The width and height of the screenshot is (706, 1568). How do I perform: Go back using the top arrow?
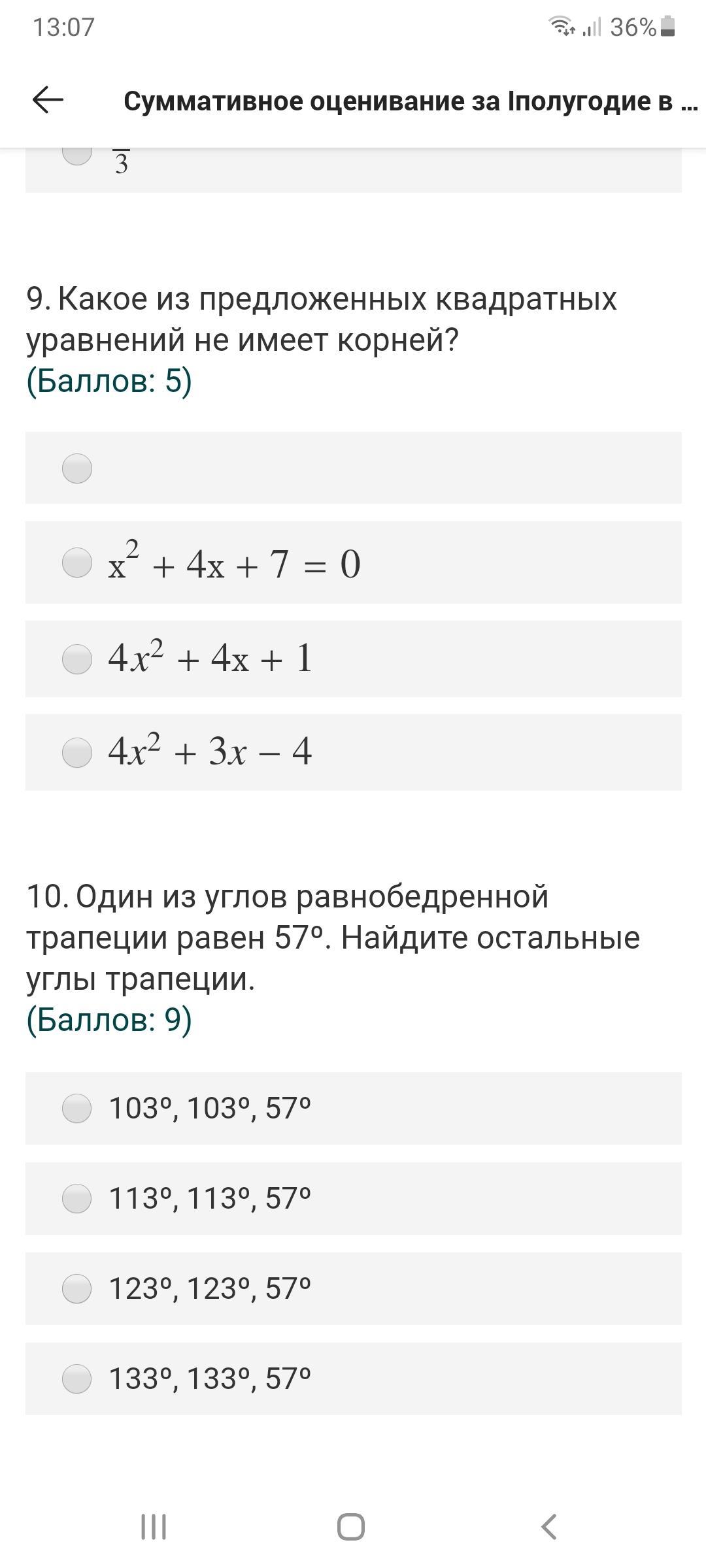pyautogui.click(x=48, y=100)
